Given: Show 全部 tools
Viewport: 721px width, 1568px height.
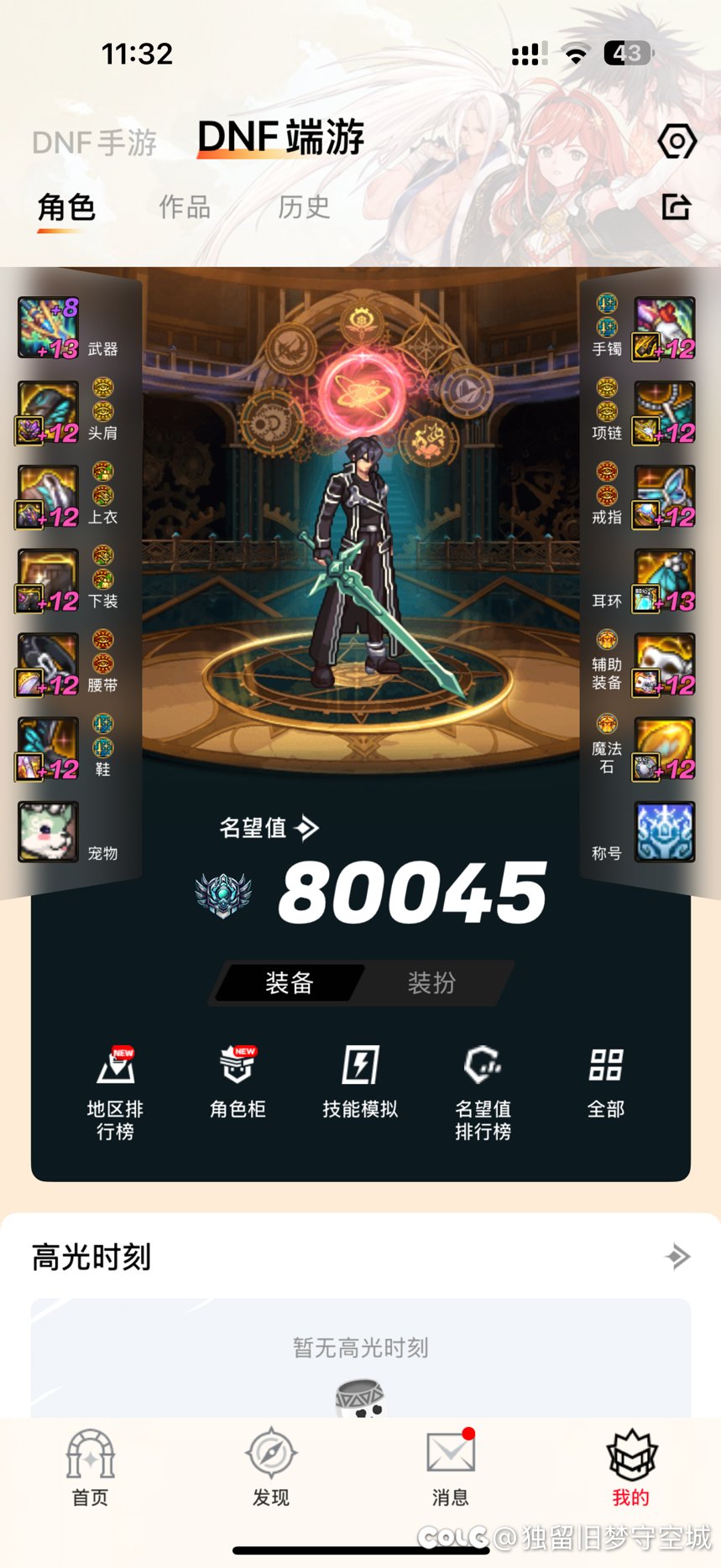Looking at the screenshot, I should (605, 1082).
